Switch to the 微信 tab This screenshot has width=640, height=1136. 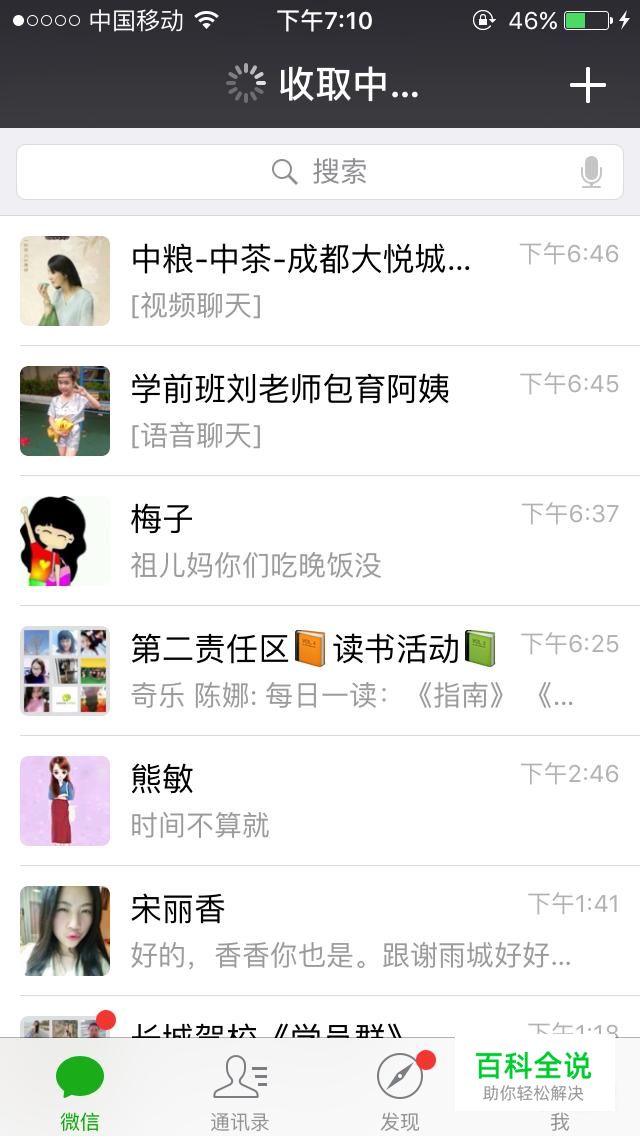pos(80,1092)
